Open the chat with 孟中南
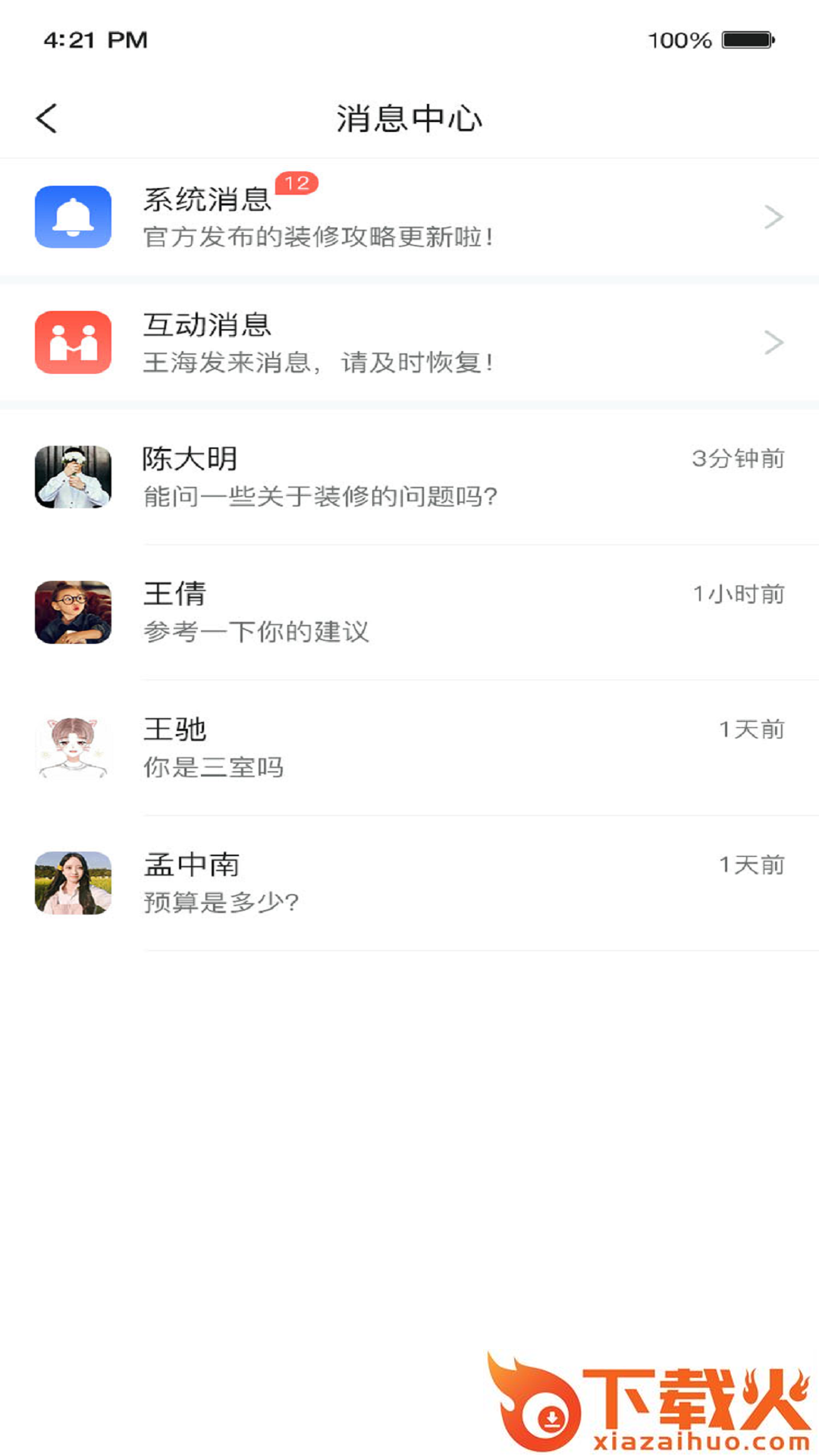This screenshot has width=819, height=1456. [x=409, y=883]
